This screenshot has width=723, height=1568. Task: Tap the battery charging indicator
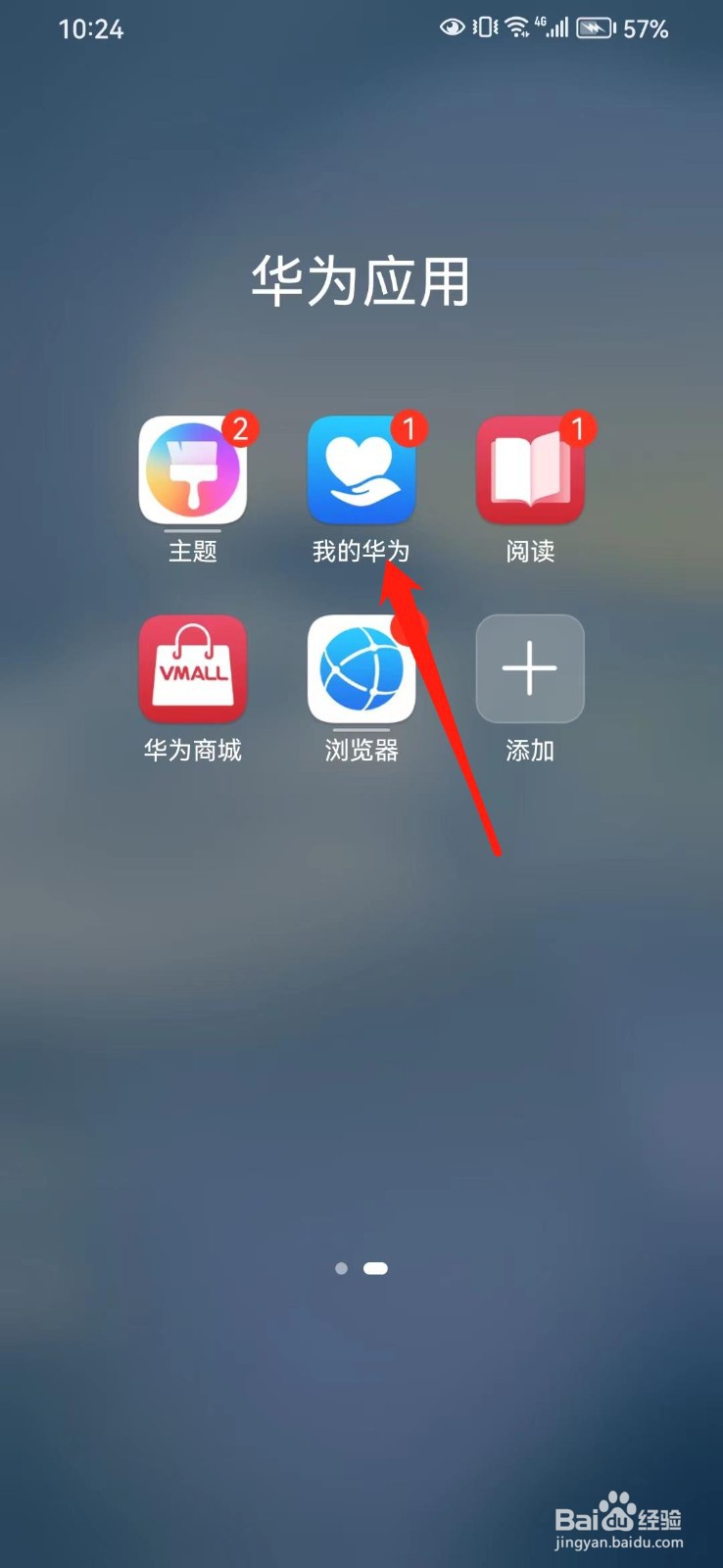(x=595, y=26)
